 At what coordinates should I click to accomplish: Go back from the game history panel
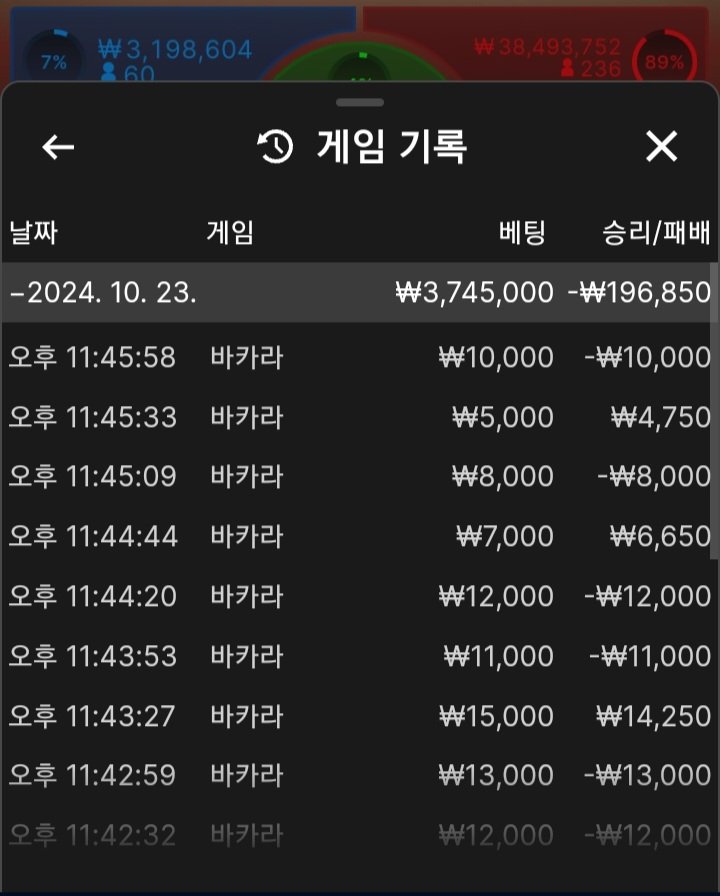point(58,147)
